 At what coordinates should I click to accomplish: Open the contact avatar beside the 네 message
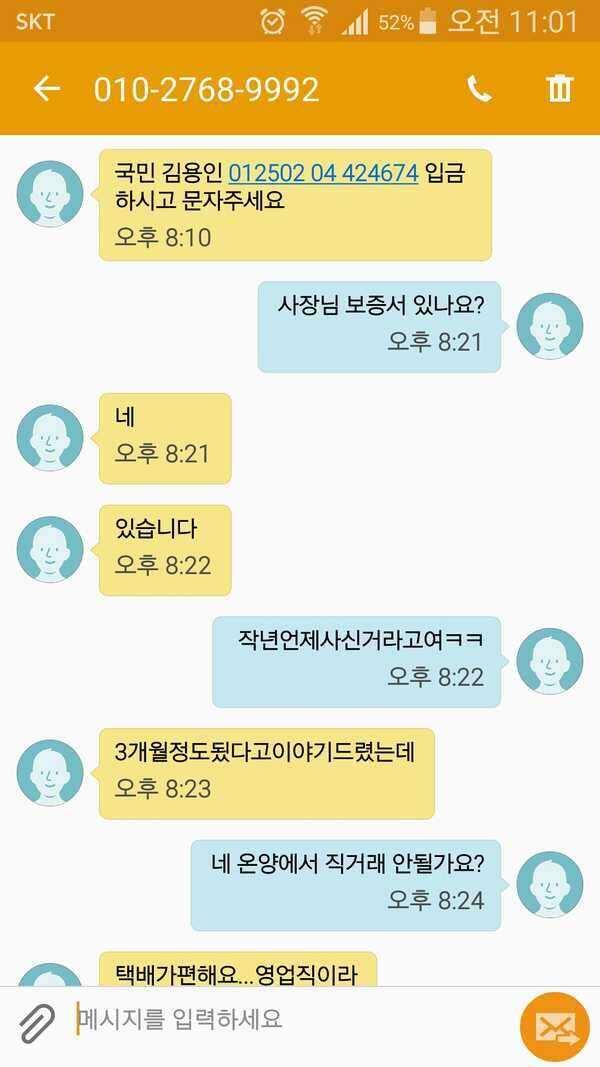tap(50, 438)
